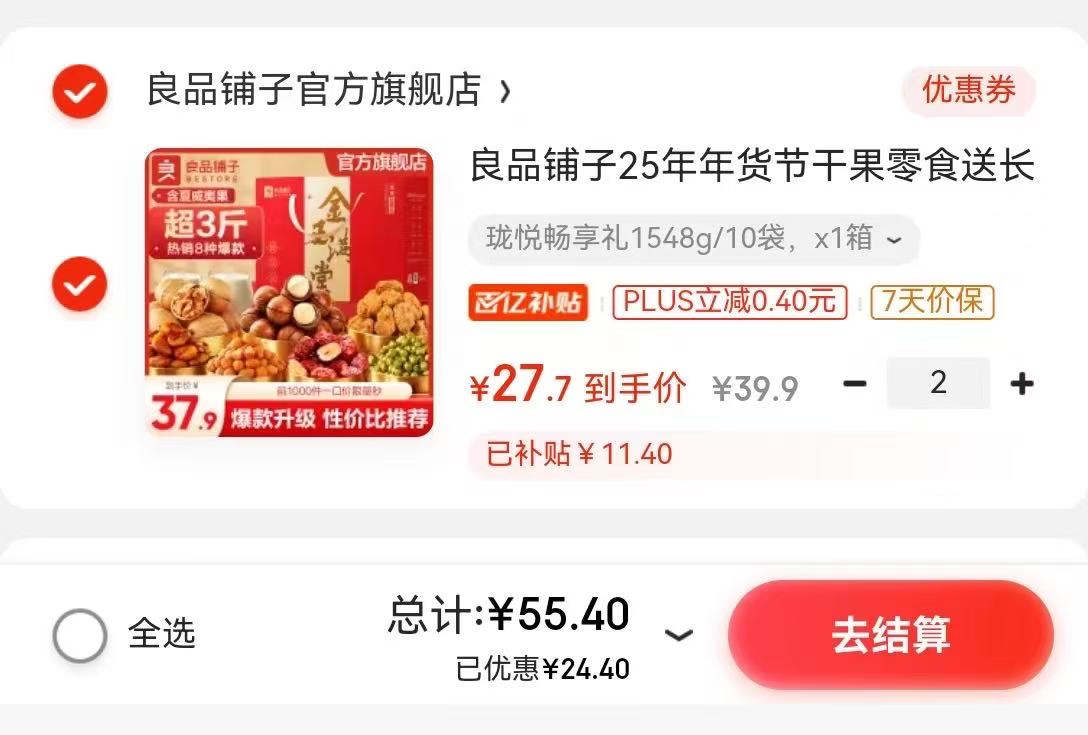Open product title 良品铺子25年年货节干果零食
Screen dimensions: 1088x735
751,165
